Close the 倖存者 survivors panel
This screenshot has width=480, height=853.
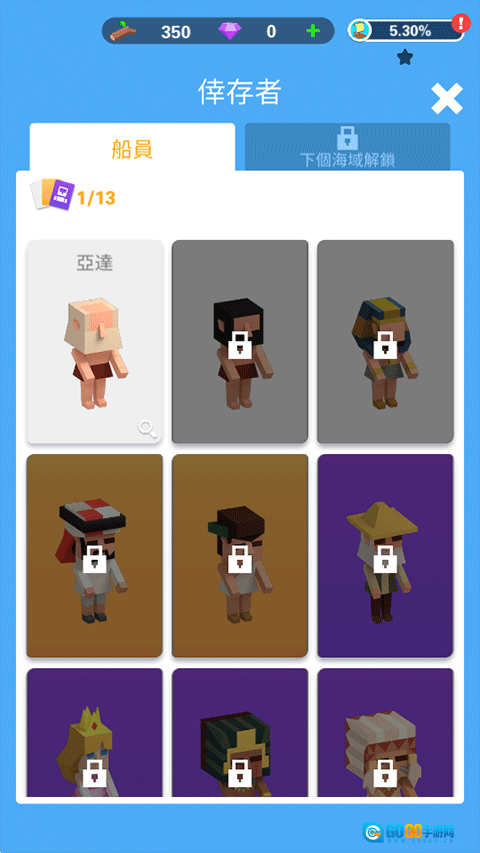pyautogui.click(x=447, y=98)
